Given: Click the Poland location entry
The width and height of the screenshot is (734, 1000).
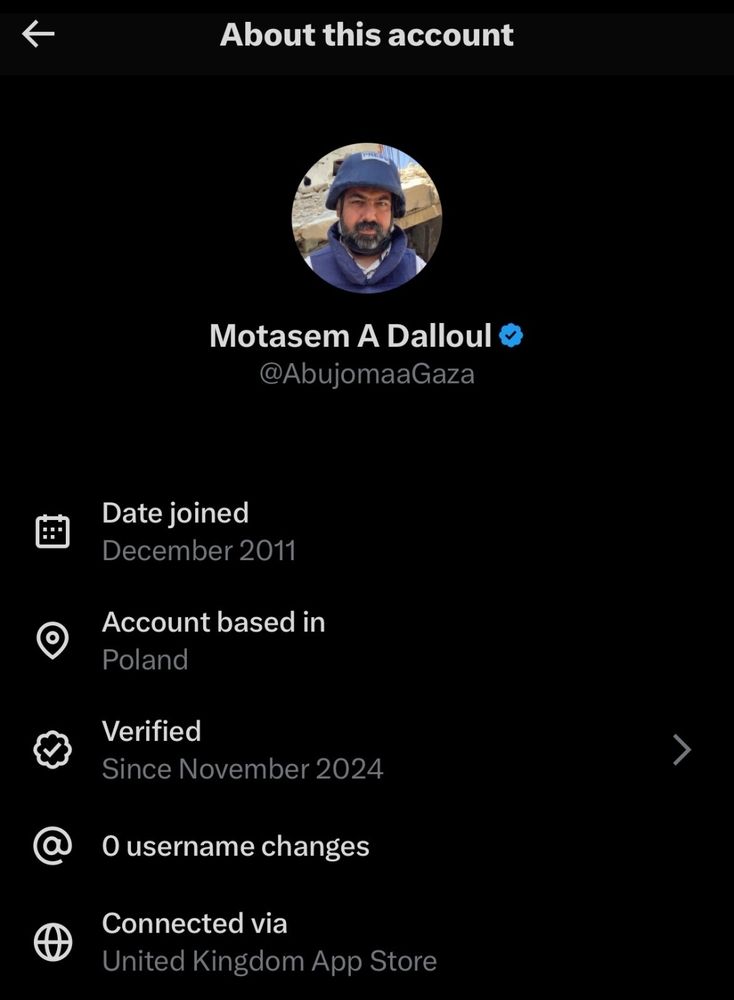Looking at the screenshot, I should (x=144, y=660).
